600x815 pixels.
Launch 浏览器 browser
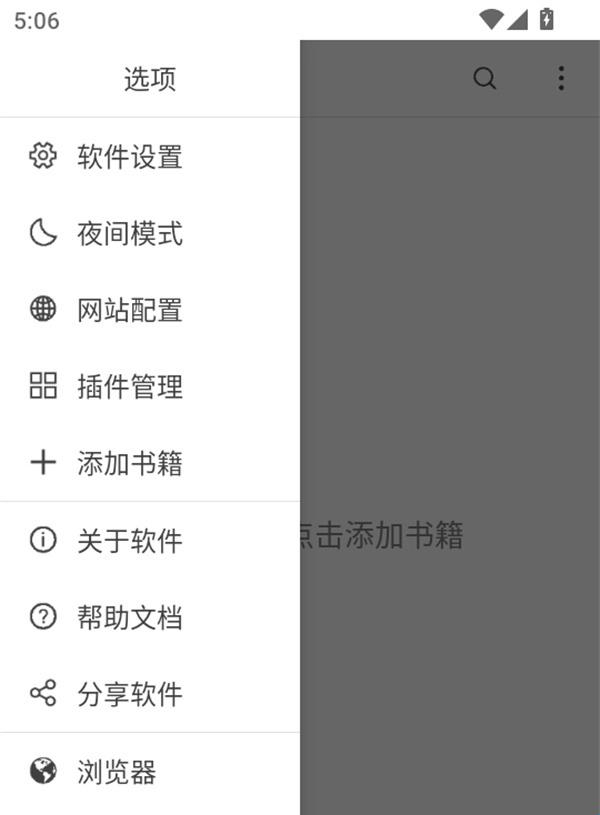coord(116,772)
